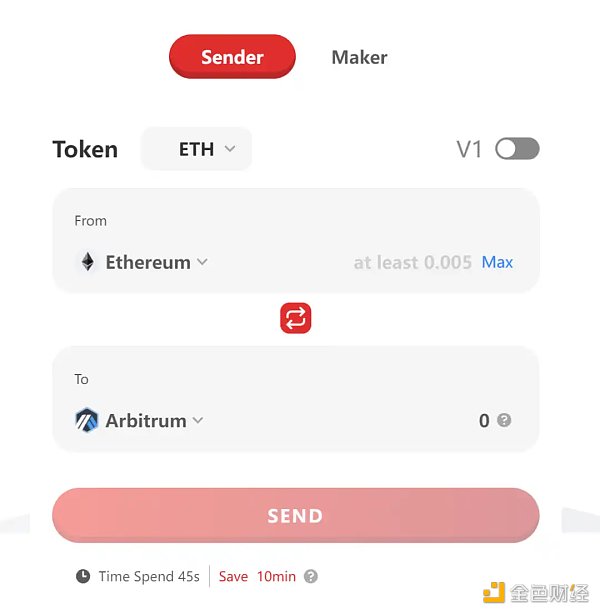
Task: Switch to the Maker tab
Action: click(359, 57)
